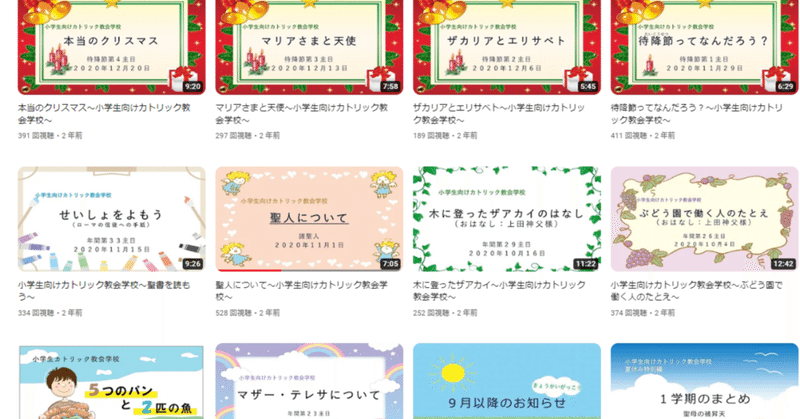Open the 本当のクリスマス video thumbnail
The width and height of the screenshot is (800, 419).
pos(111,46)
